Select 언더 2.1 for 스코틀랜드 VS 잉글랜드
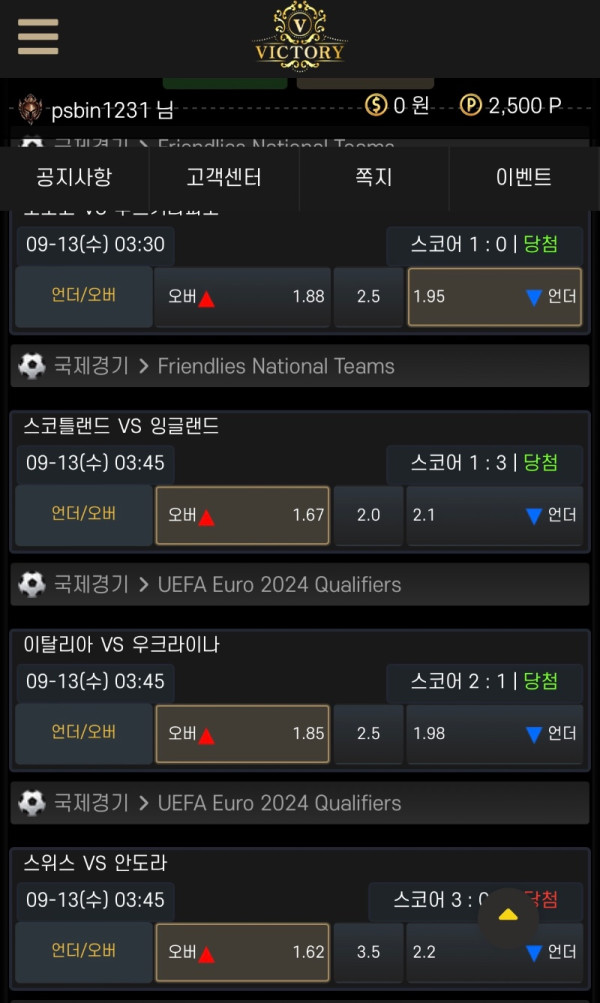600x1003 pixels. click(x=494, y=515)
